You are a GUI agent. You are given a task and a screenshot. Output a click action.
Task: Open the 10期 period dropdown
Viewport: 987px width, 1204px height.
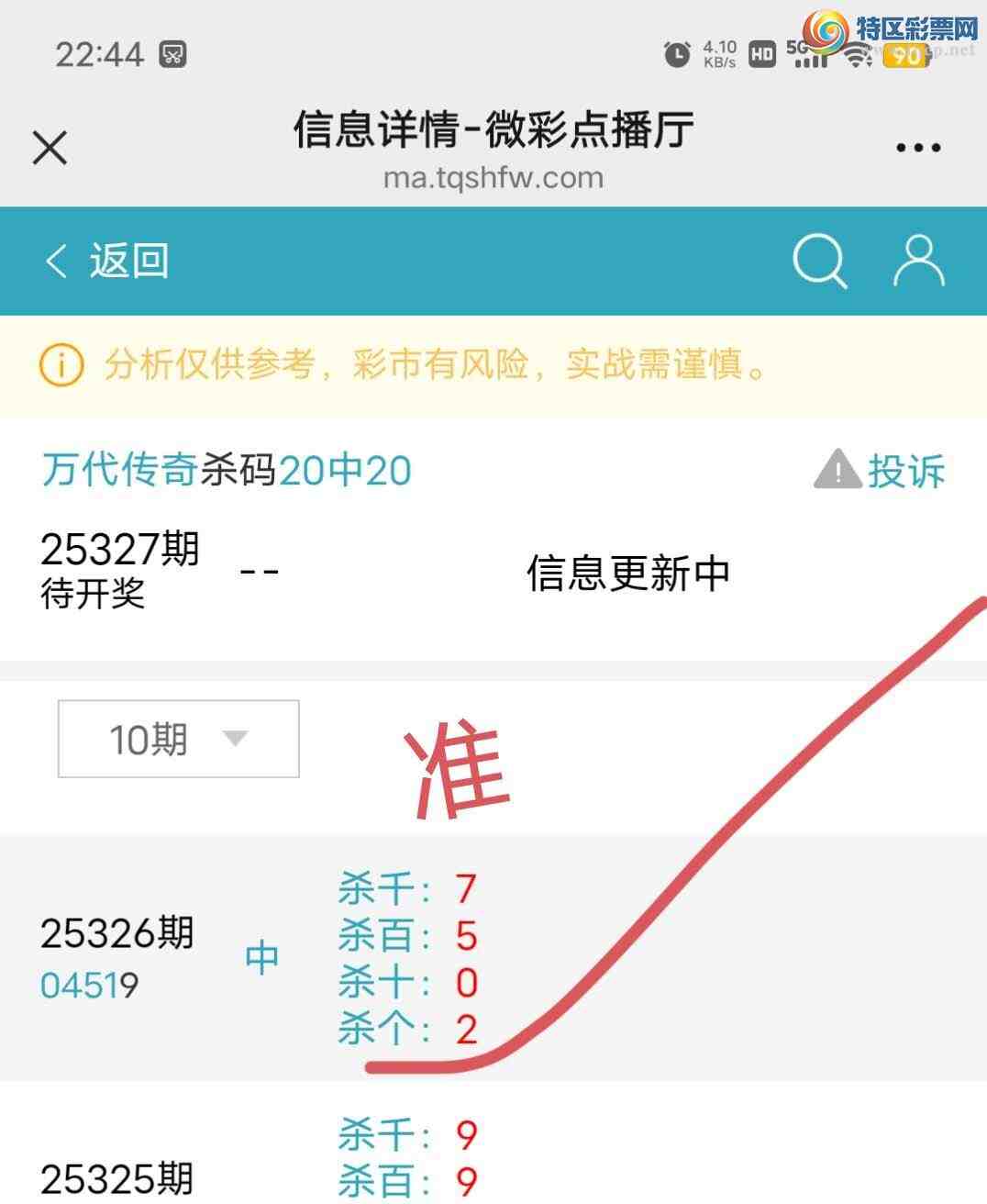point(177,738)
